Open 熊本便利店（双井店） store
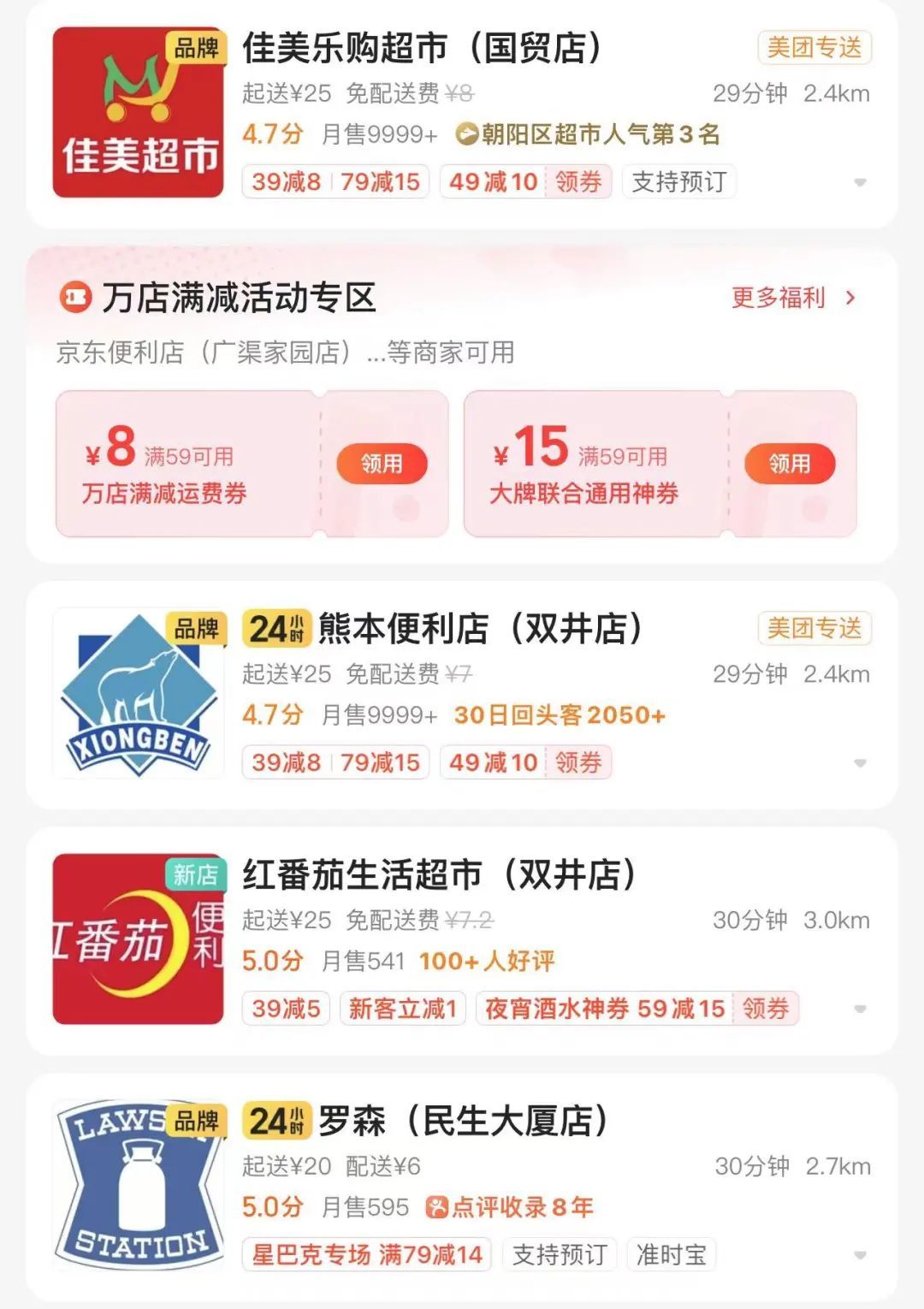 point(479,629)
